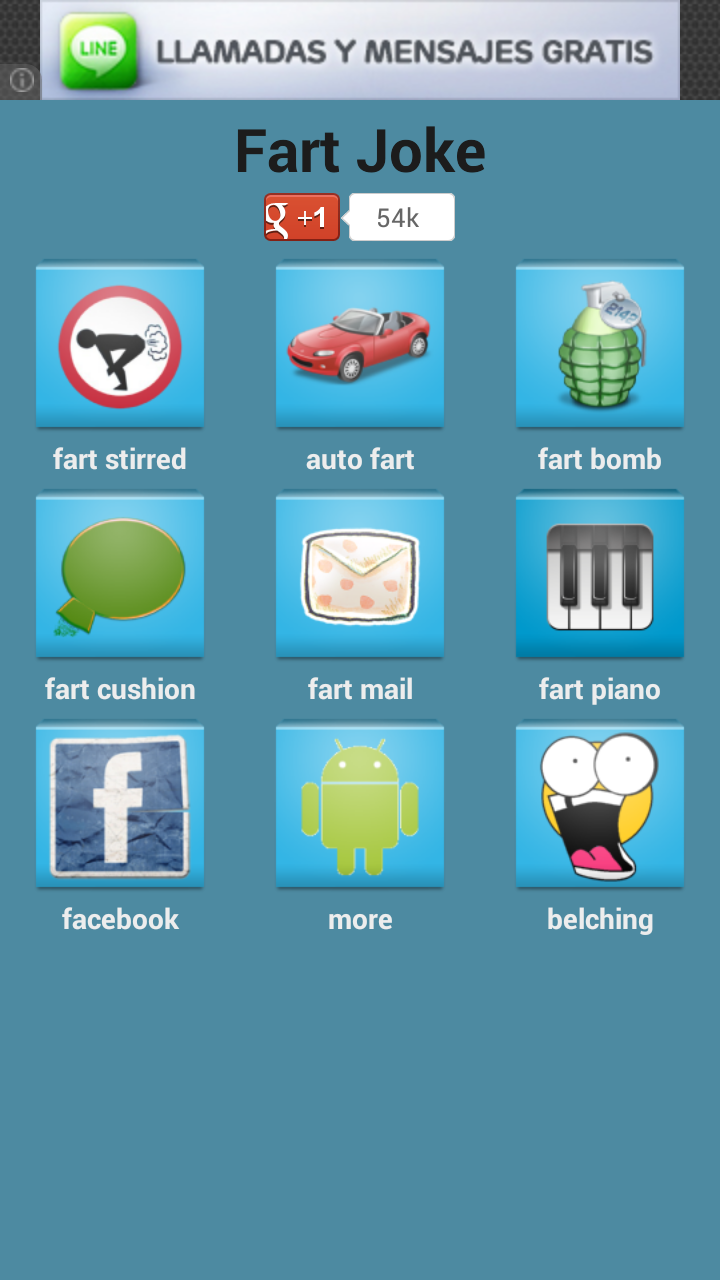Click the Google +1 button
This screenshot has height=1280, width=720.
301,216
